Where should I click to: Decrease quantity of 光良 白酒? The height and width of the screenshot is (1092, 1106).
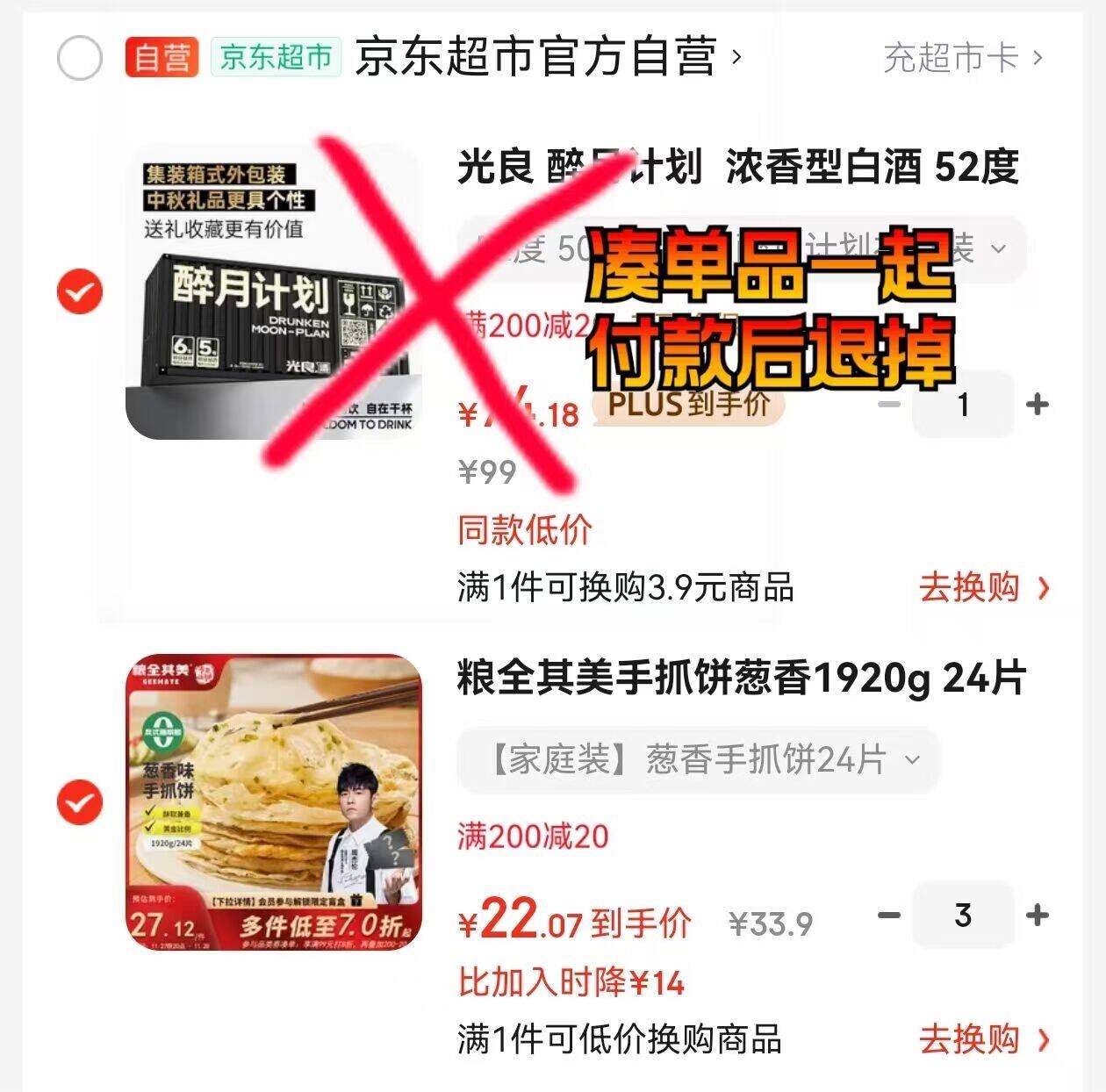tap(889, 405)
